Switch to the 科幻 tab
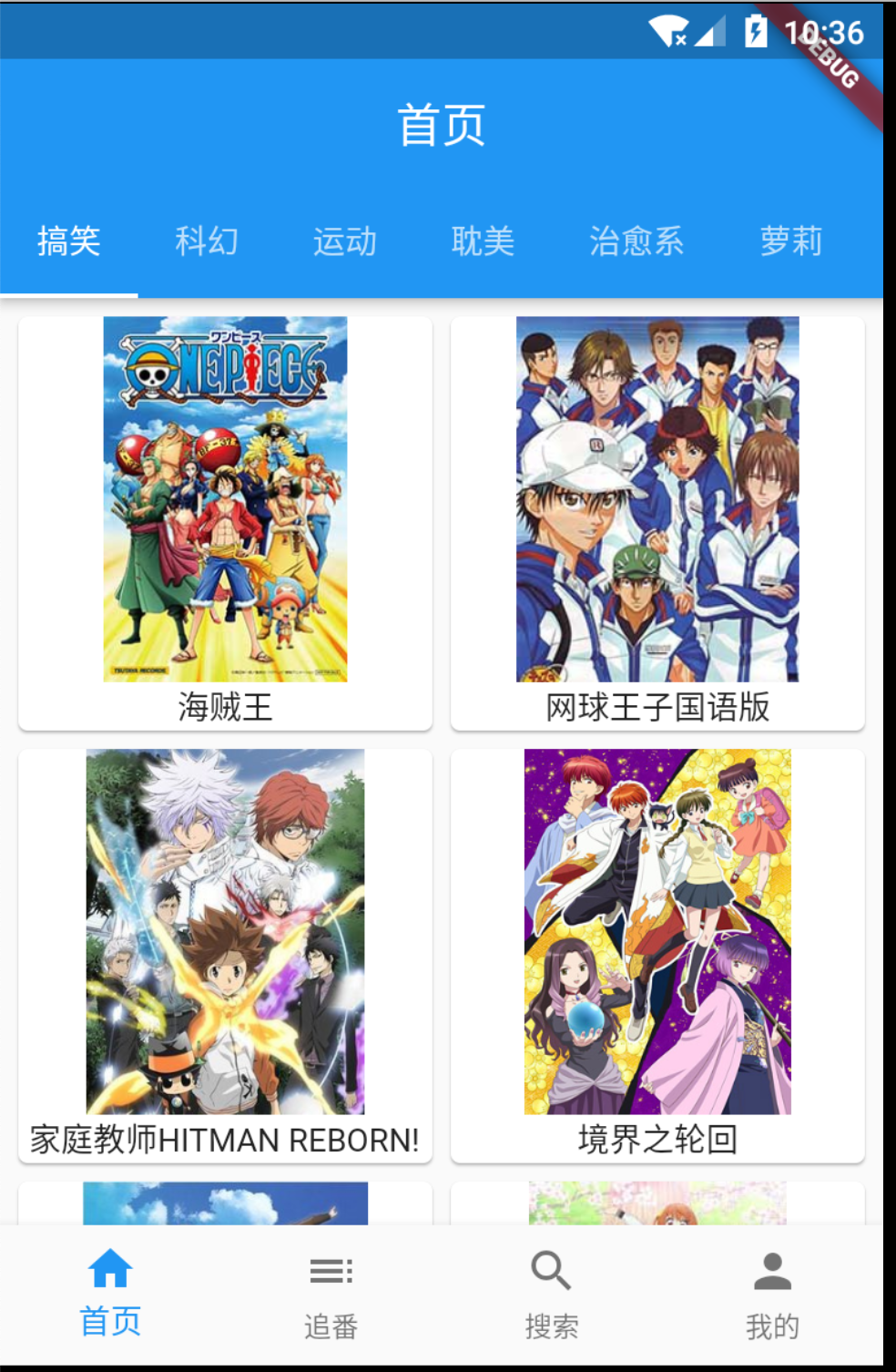The height and width of the screenshot is (1372, 896). 207,241
